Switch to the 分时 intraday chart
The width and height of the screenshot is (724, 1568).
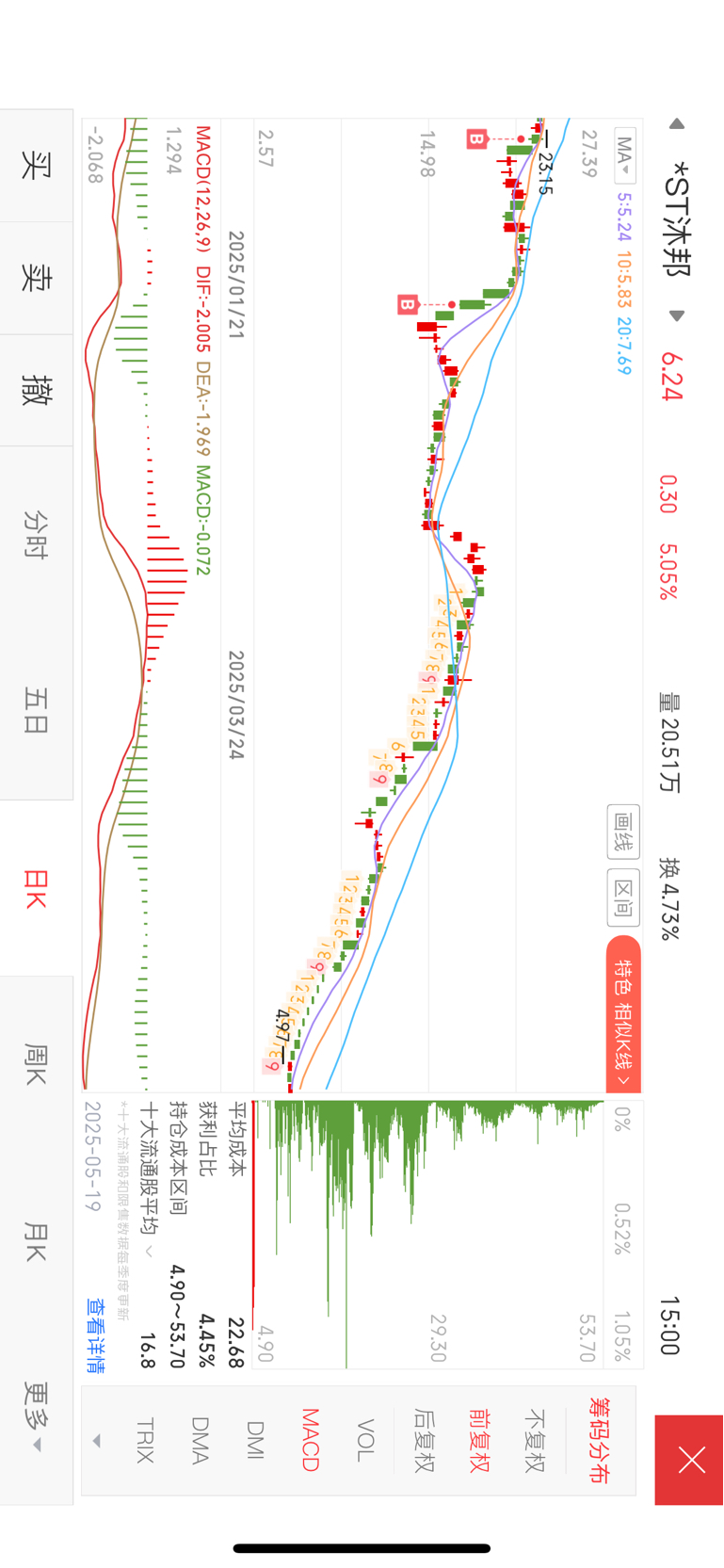36,534
